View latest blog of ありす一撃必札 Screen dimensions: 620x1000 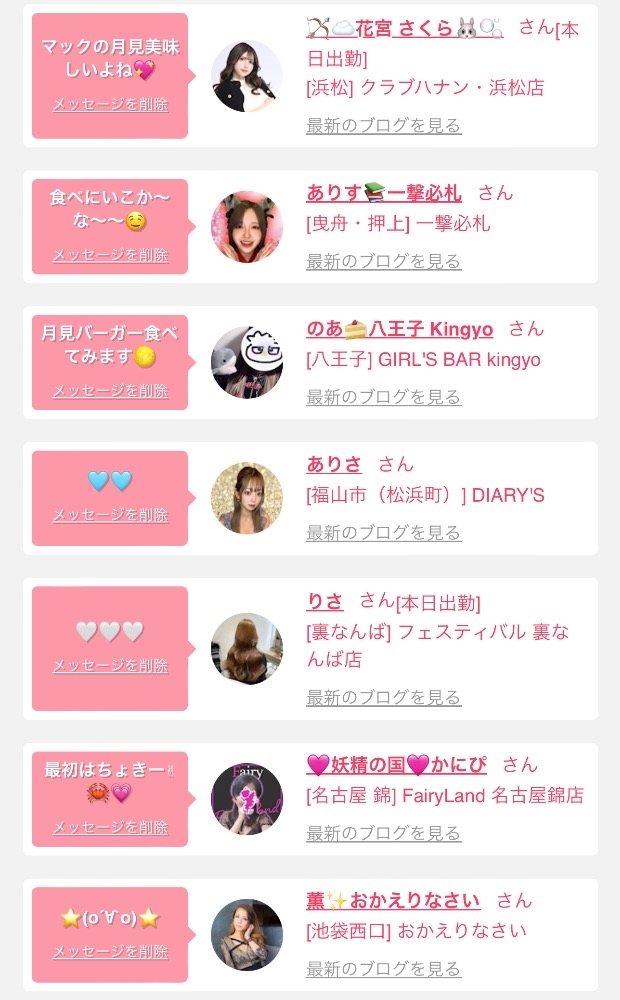point(383,261)
